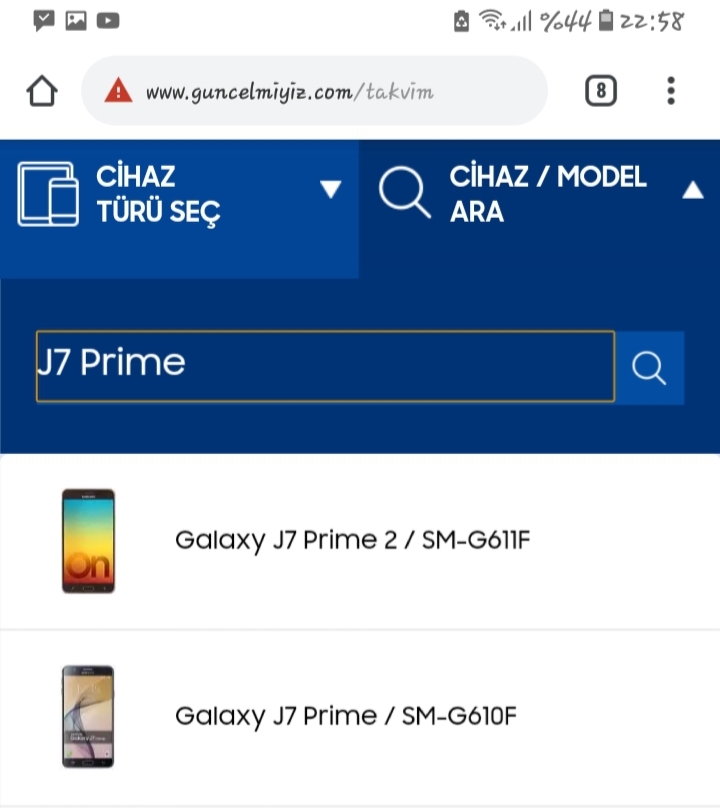Screen dimensions: 720x808
Task: Expand the CİHAZ TÜRÜ SEÇ dropdown
Action: (180, 194)
